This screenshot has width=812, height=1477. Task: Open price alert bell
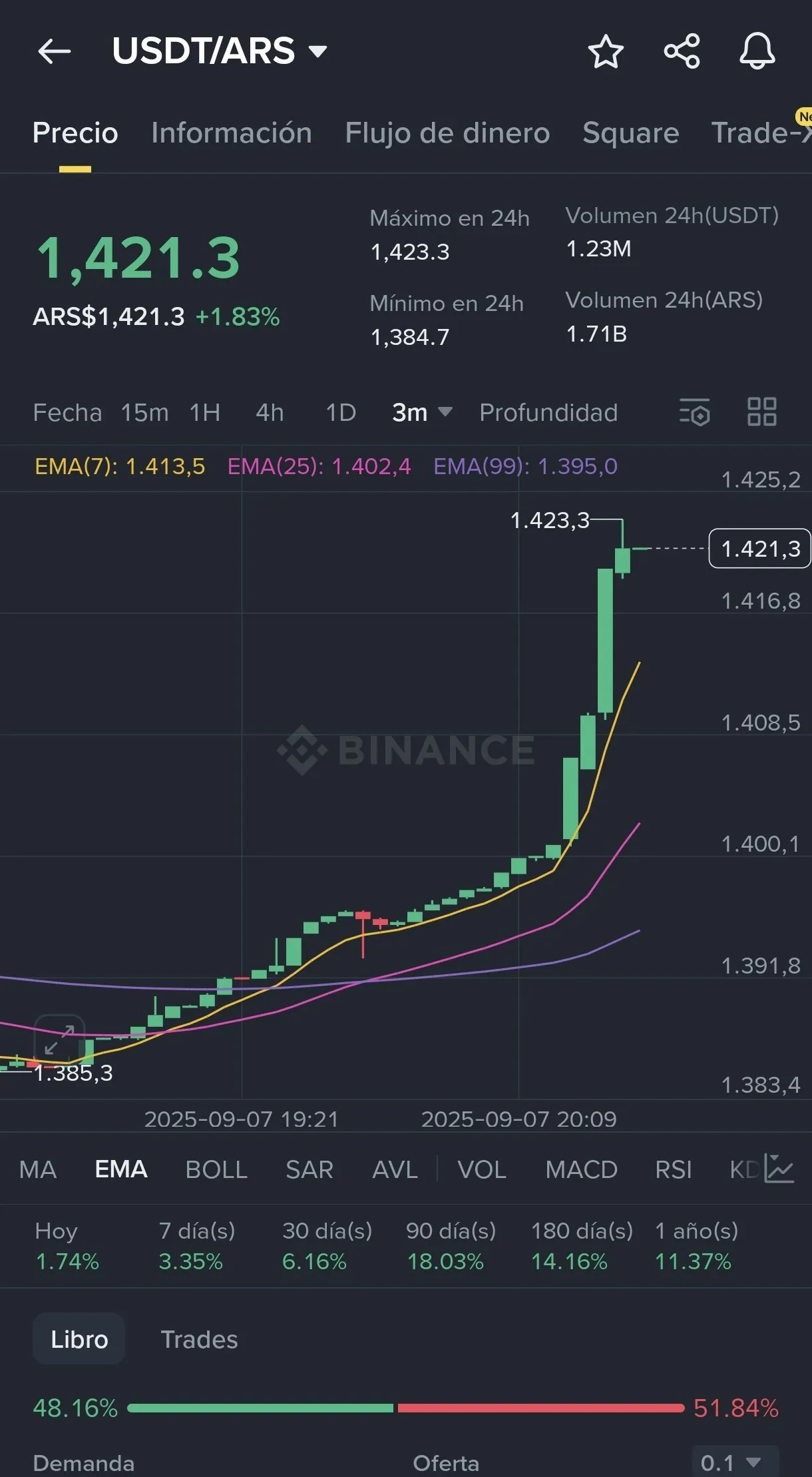click(757, 51)
